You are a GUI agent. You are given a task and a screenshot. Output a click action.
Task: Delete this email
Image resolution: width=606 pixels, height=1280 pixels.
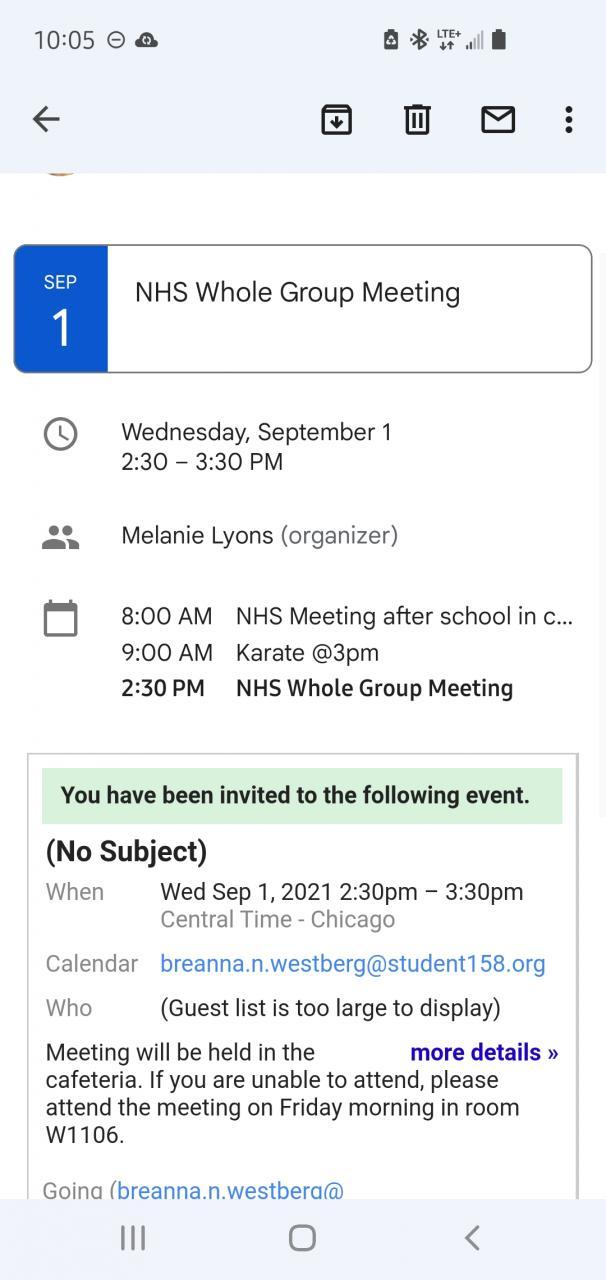[x=417, y=119]
